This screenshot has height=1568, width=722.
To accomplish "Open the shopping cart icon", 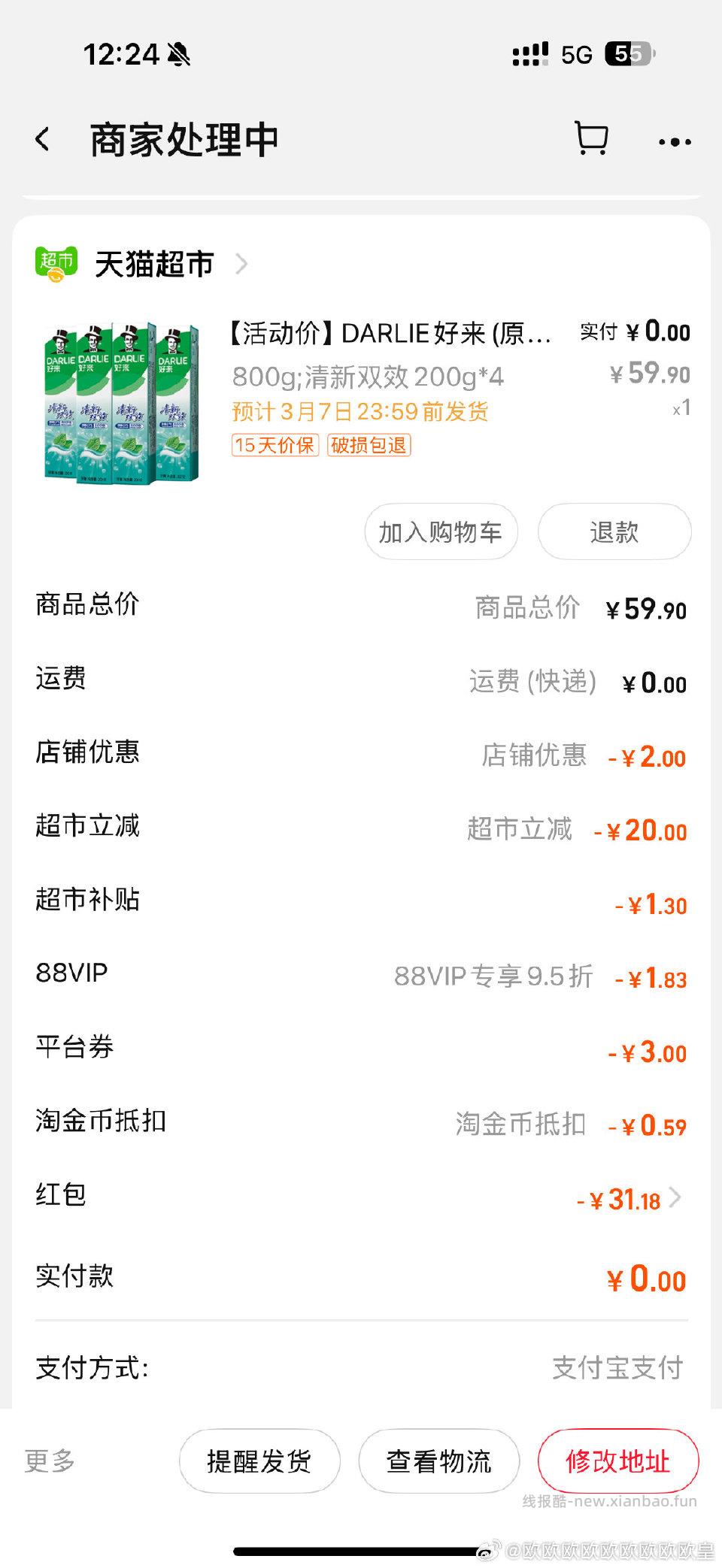I will 591,138.
